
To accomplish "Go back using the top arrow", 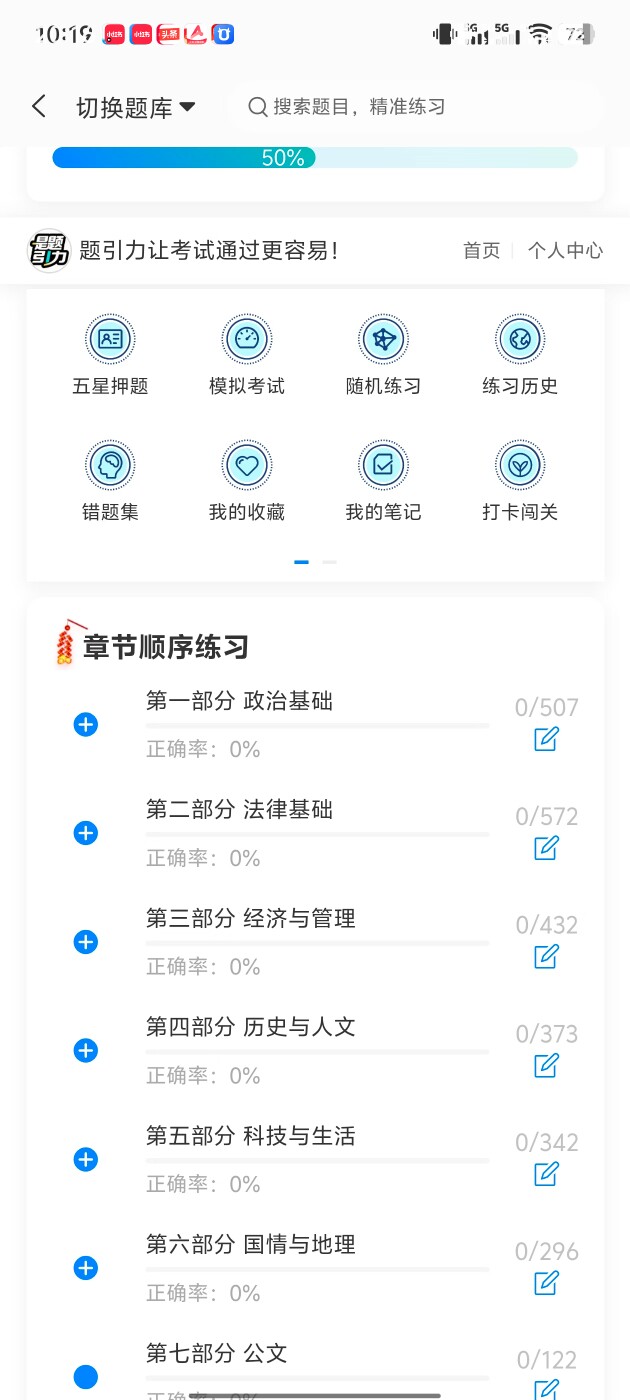I will (39, 107).
